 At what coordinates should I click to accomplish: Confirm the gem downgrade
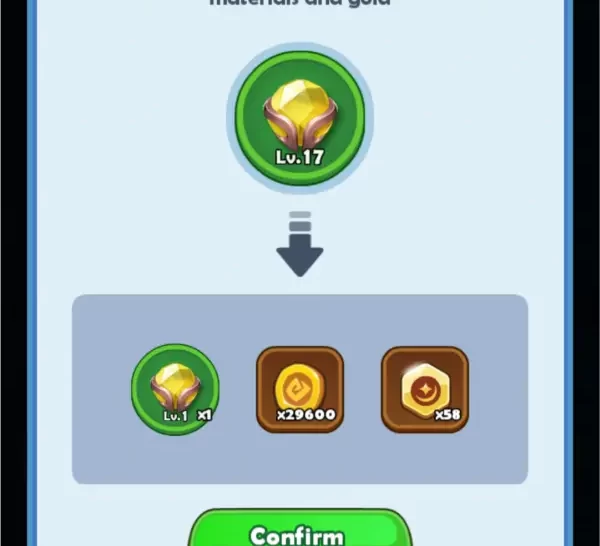click(299, 531)
